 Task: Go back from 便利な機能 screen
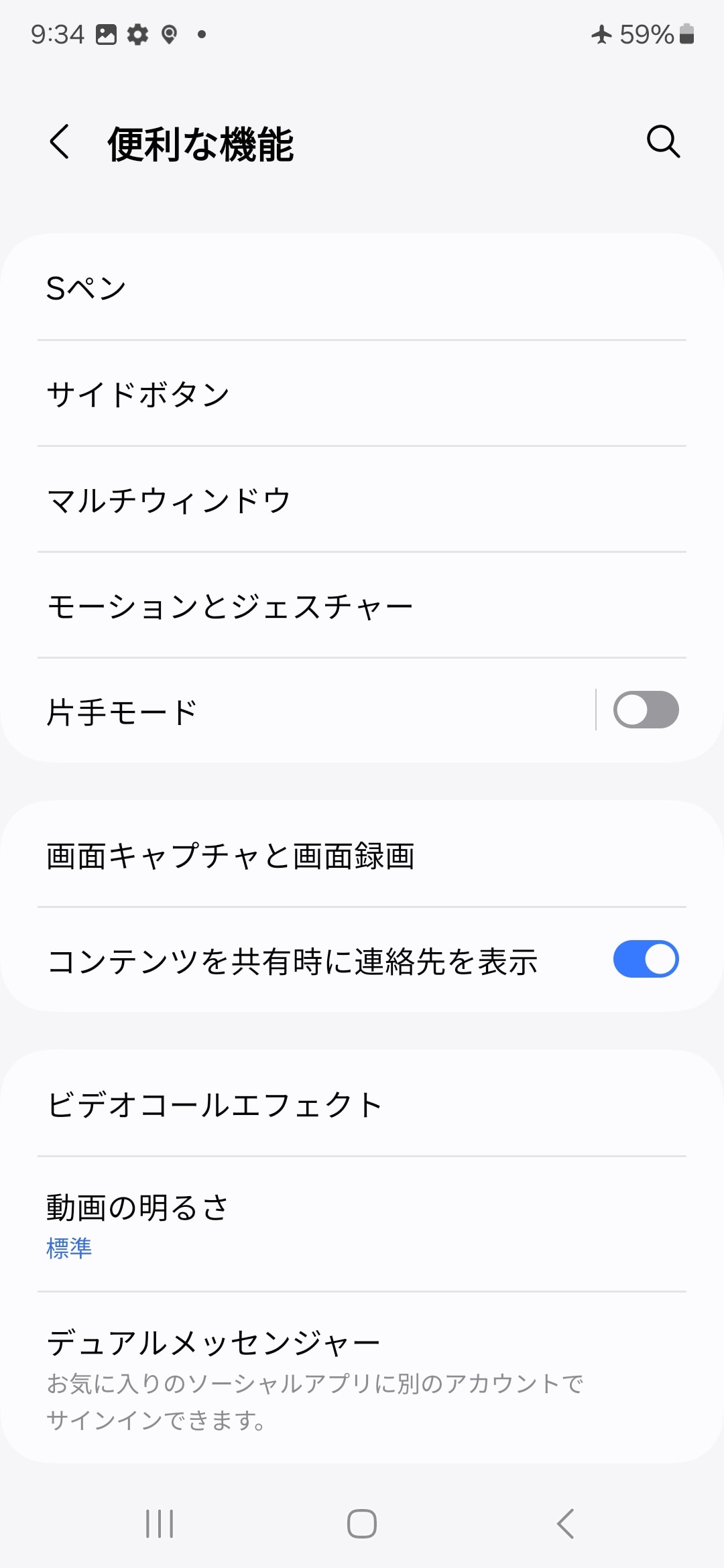(x=60, y=142)
